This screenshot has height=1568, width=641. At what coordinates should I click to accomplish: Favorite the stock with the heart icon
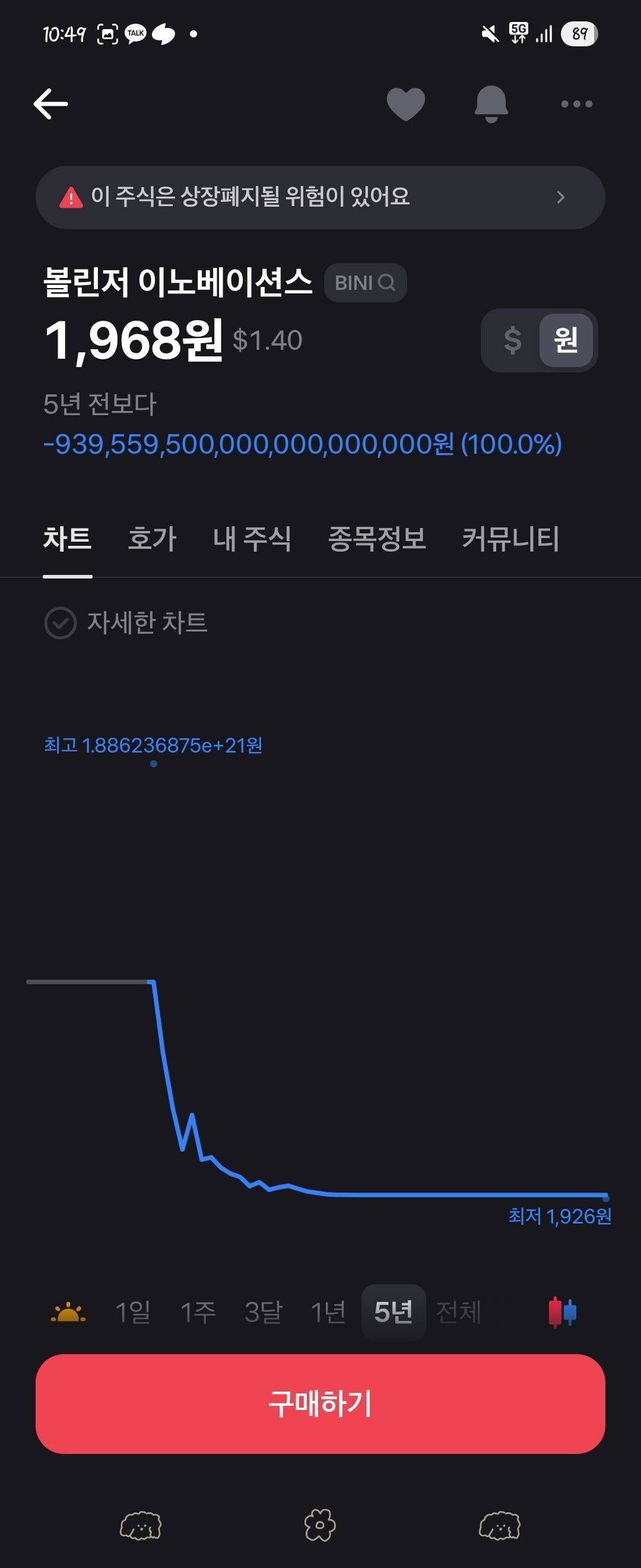pyautogui.click(x=406, y=103)
